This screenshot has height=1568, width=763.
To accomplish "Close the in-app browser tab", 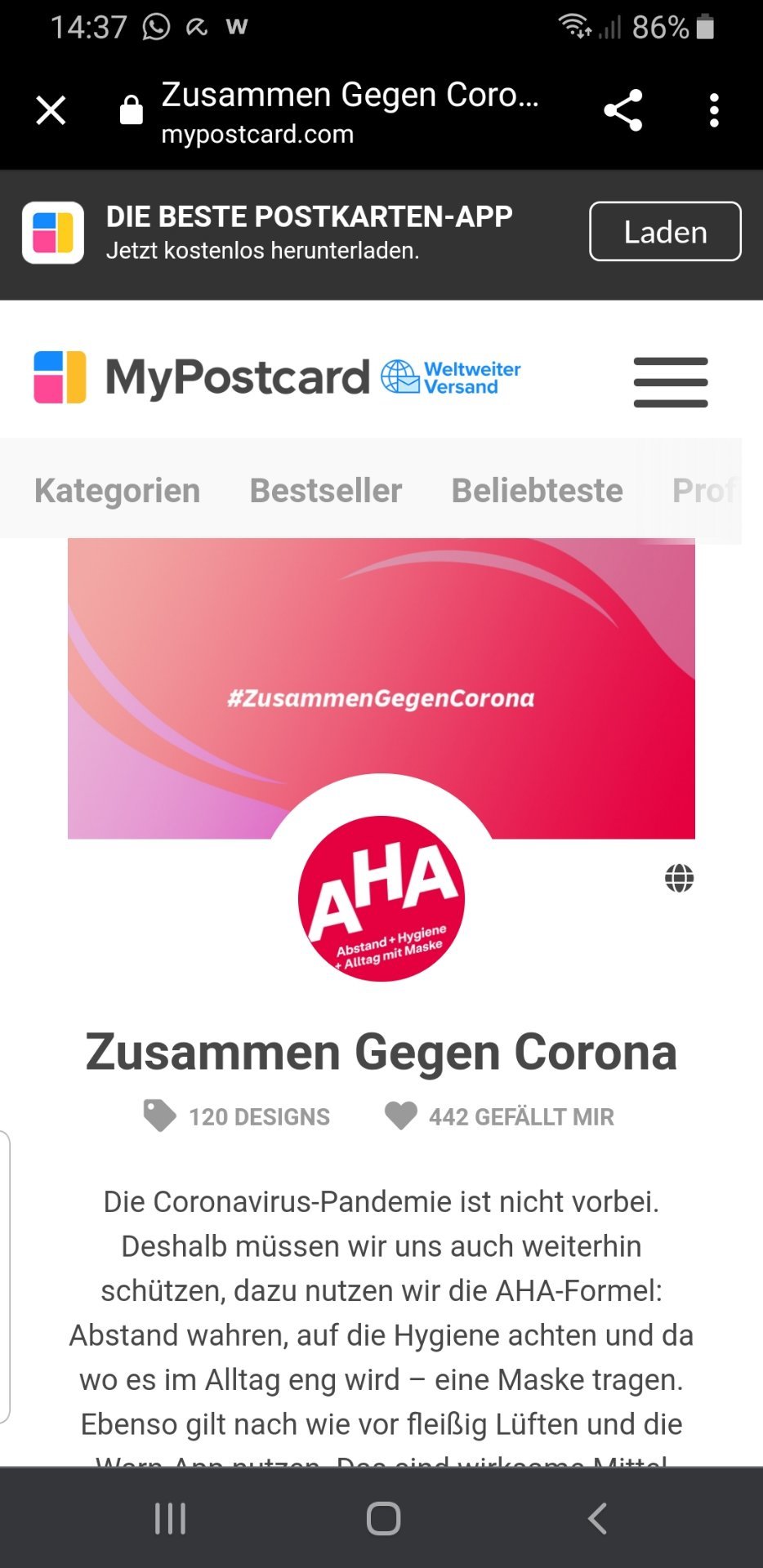I will click(51, 110).
